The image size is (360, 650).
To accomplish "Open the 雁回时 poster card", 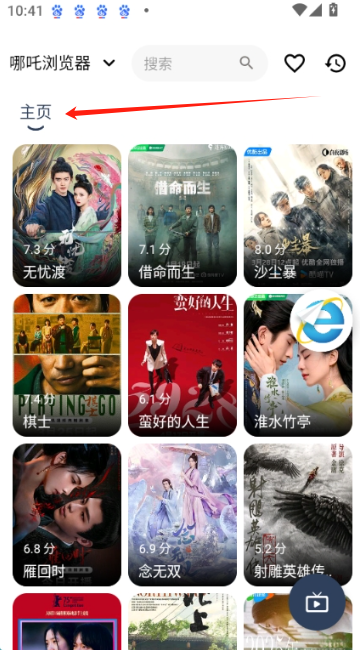I will (x=67, y=515).
